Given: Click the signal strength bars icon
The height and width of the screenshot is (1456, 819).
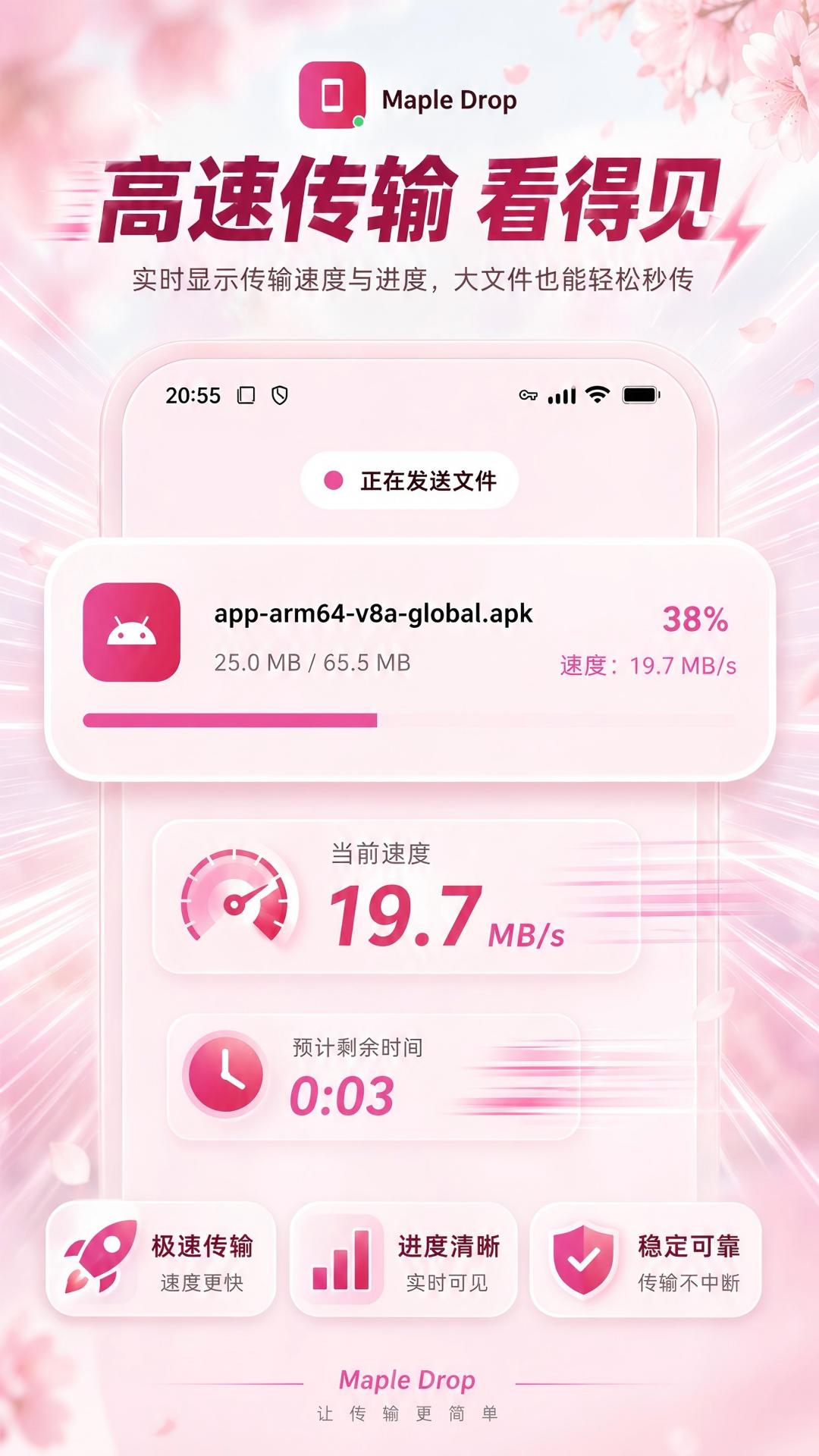Looking at the screenshot, I should click(x=563, y=395).
